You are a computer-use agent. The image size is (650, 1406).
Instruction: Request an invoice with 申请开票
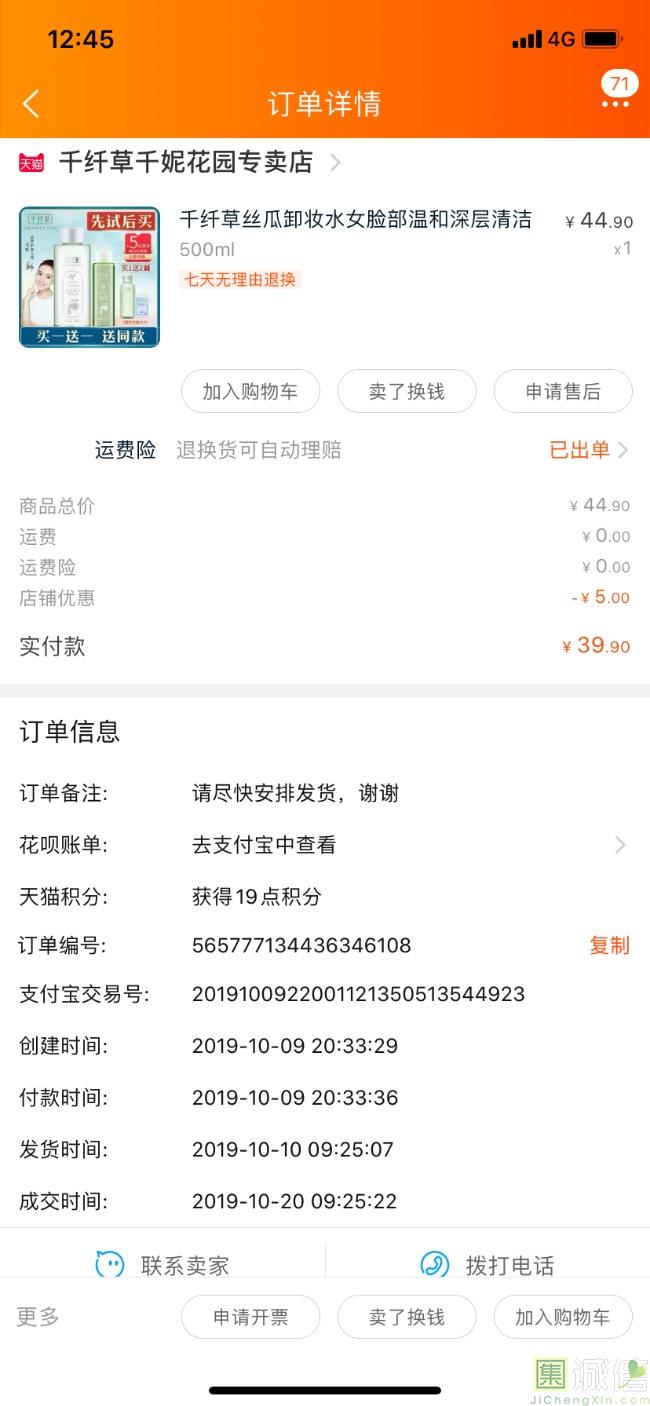pyautogui.click(x=250, y=1317)
